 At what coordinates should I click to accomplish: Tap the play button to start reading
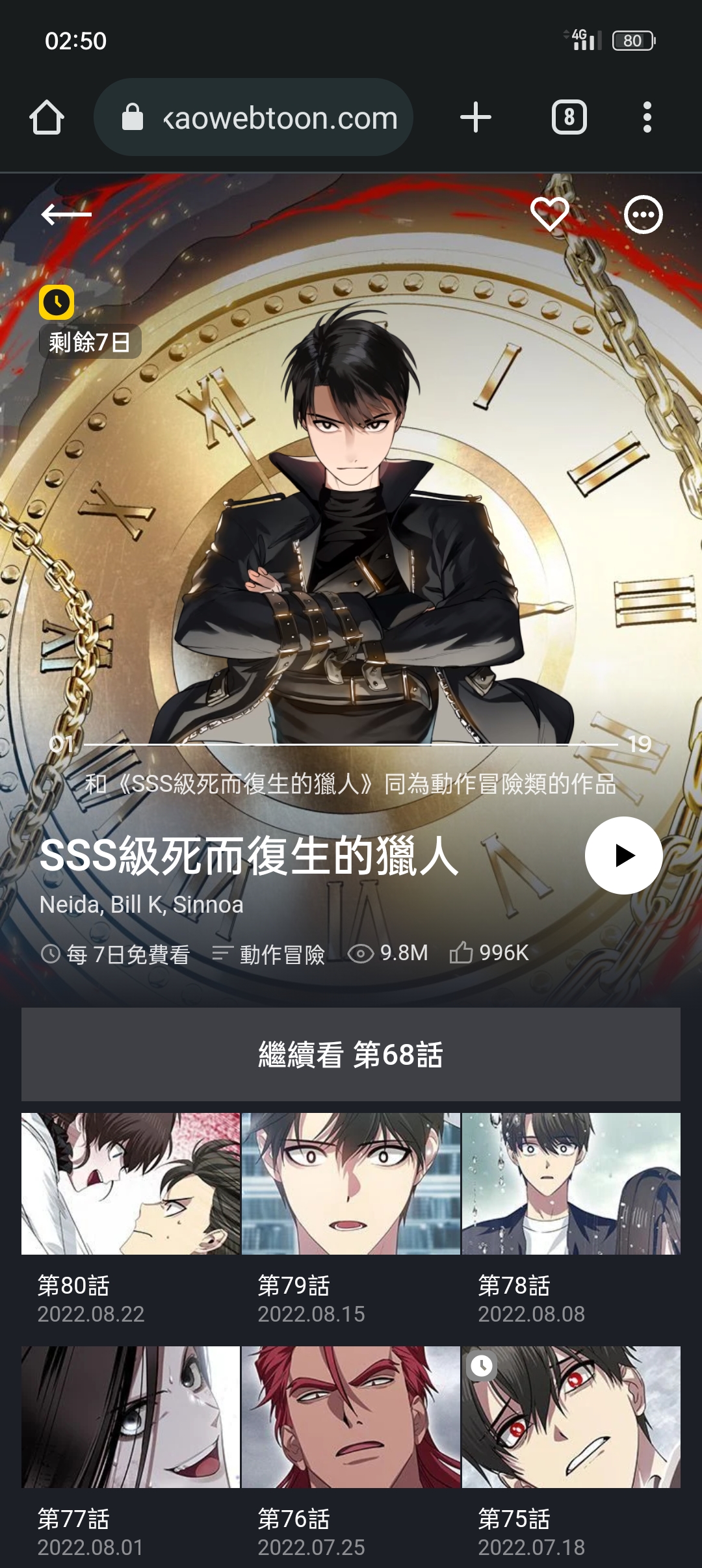[623, 855]
